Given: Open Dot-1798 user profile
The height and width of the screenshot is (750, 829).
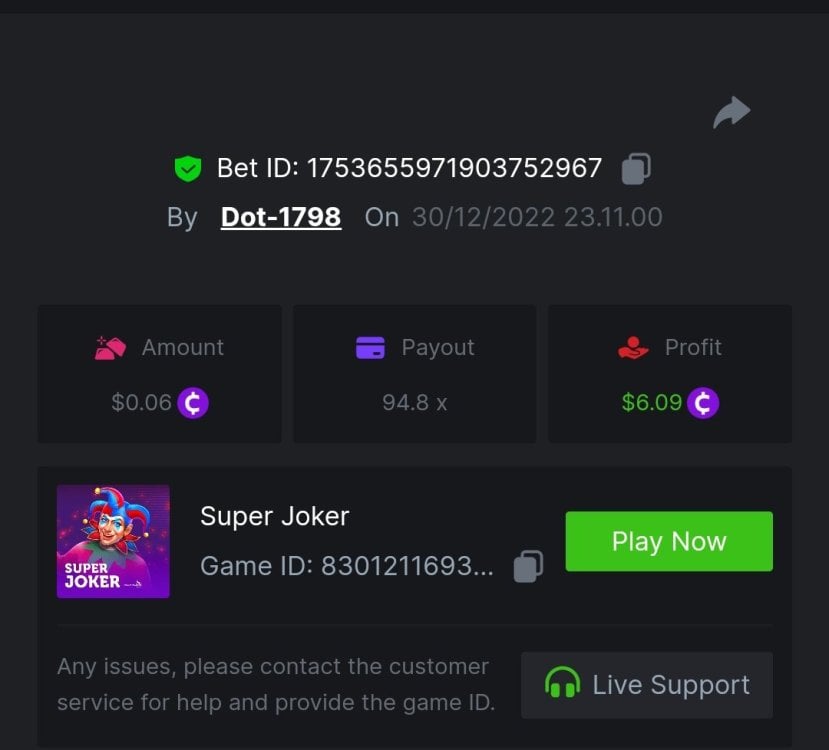Looking at the screenshot, I should [281, 217].
